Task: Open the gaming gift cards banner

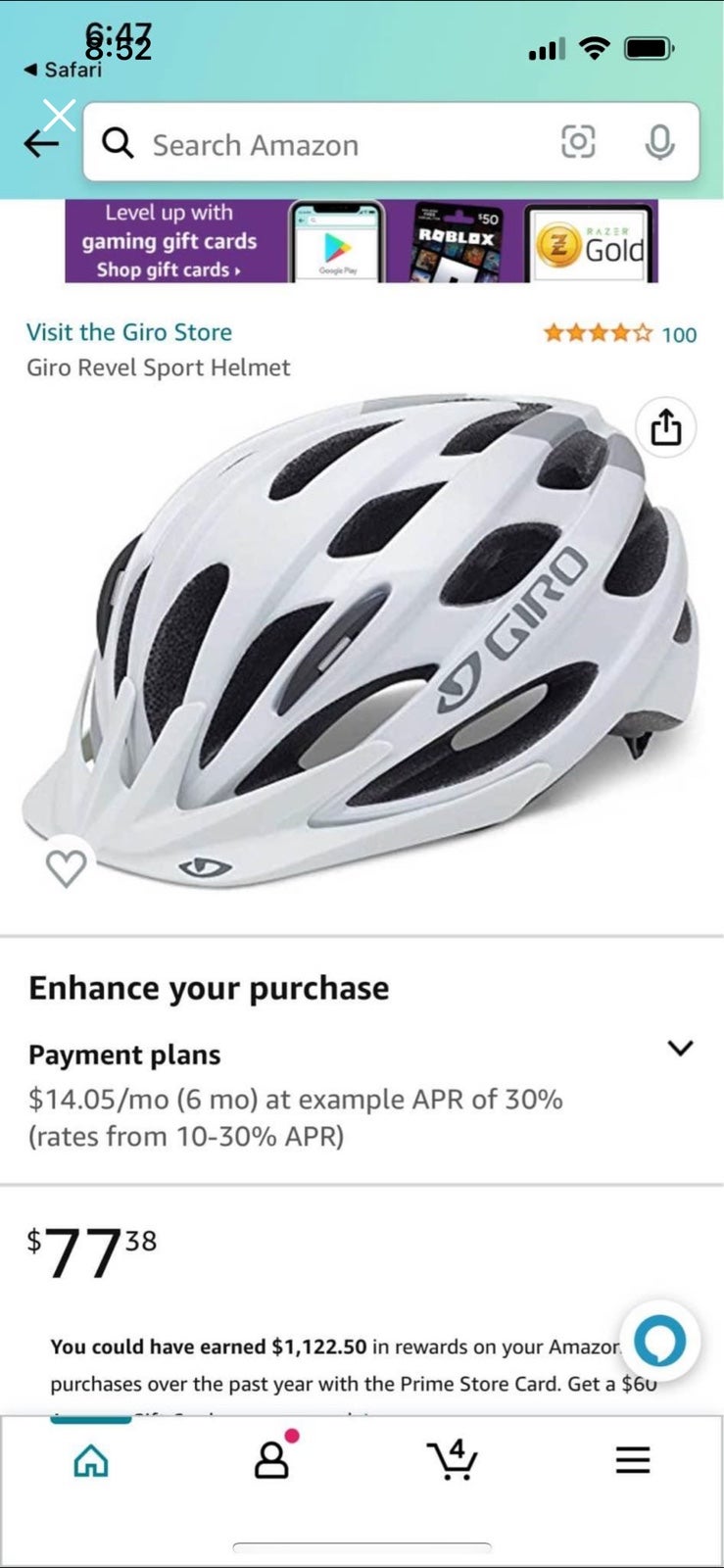Action: 362,241
